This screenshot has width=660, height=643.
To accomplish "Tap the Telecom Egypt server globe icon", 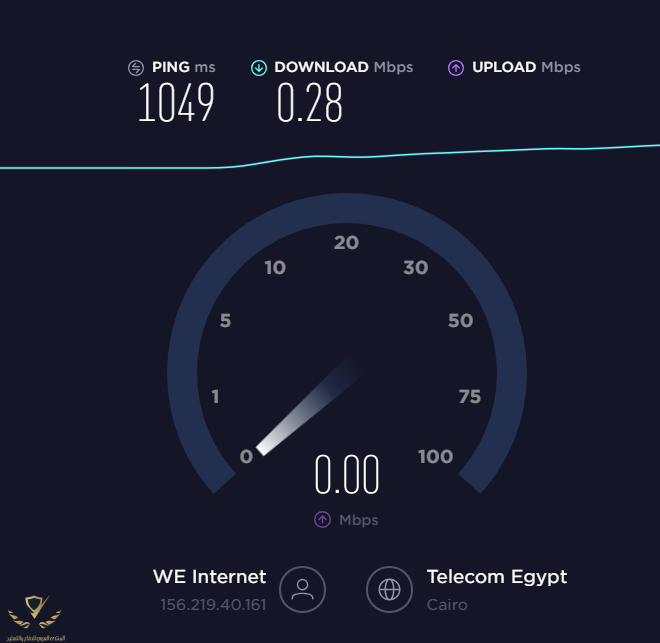I will [390, 588].
